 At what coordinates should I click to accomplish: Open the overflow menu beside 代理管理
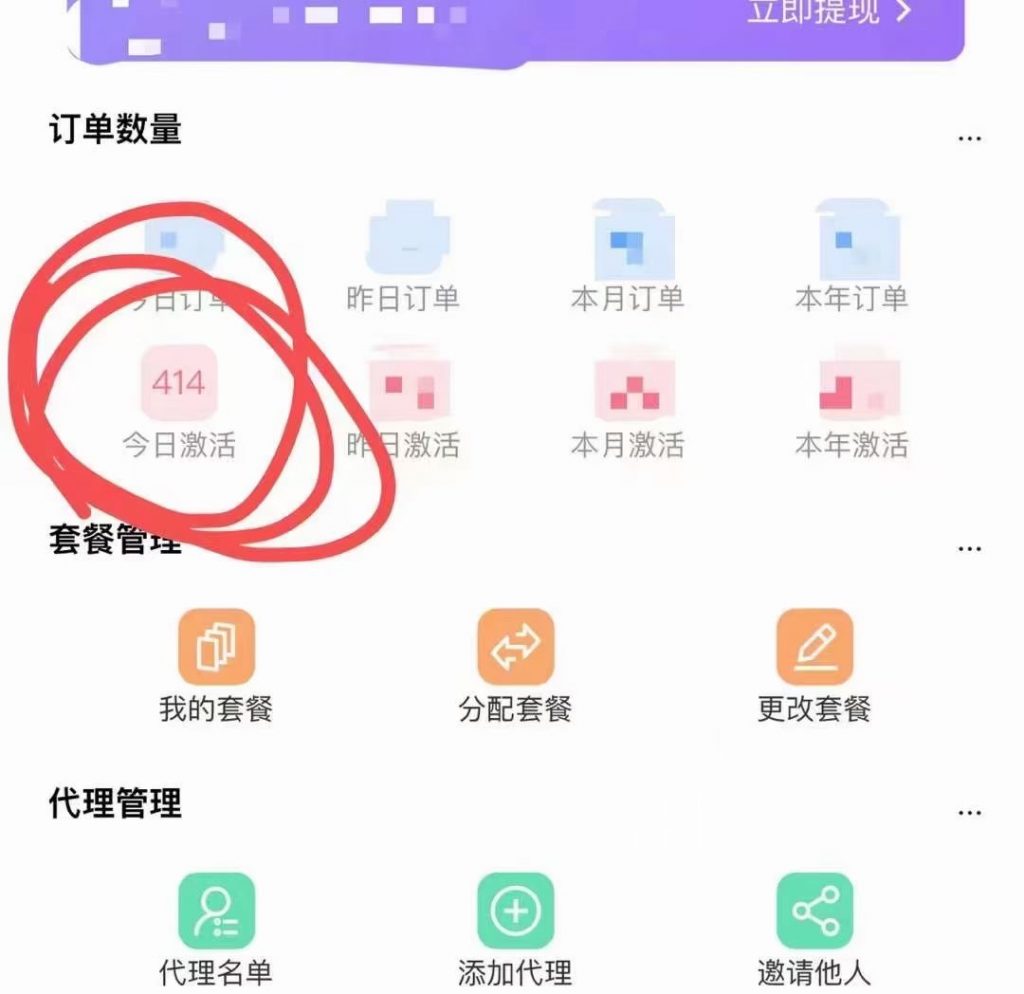(969, 813)
